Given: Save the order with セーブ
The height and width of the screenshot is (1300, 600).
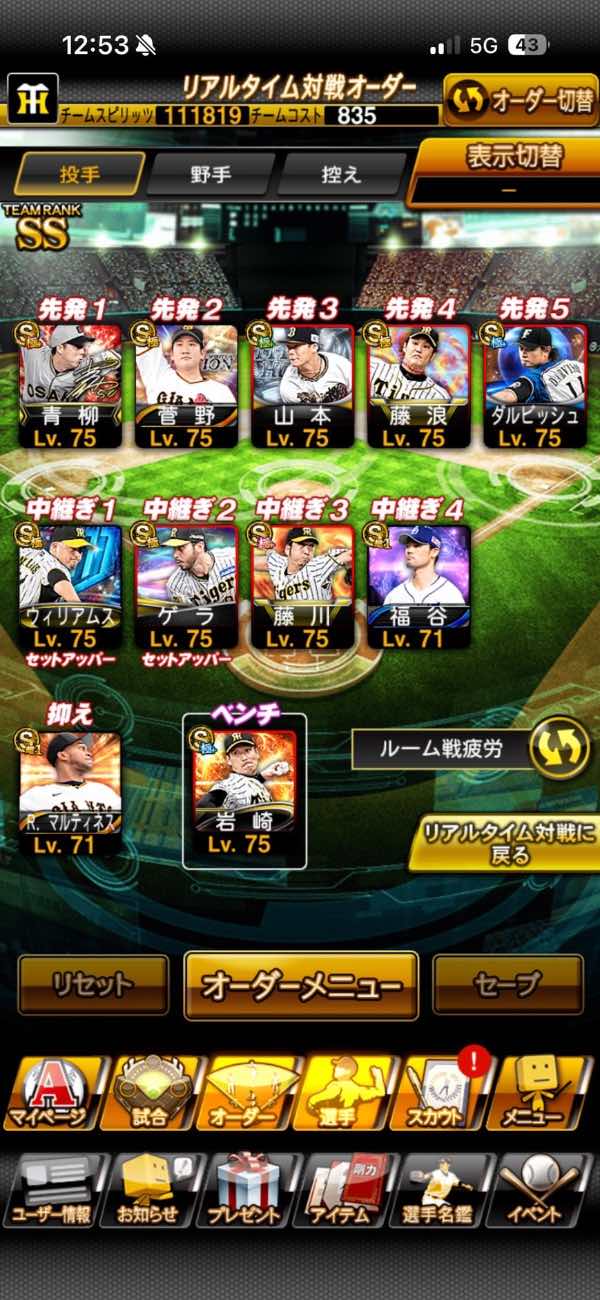Looking at the screenshot, I should point(509,984).
